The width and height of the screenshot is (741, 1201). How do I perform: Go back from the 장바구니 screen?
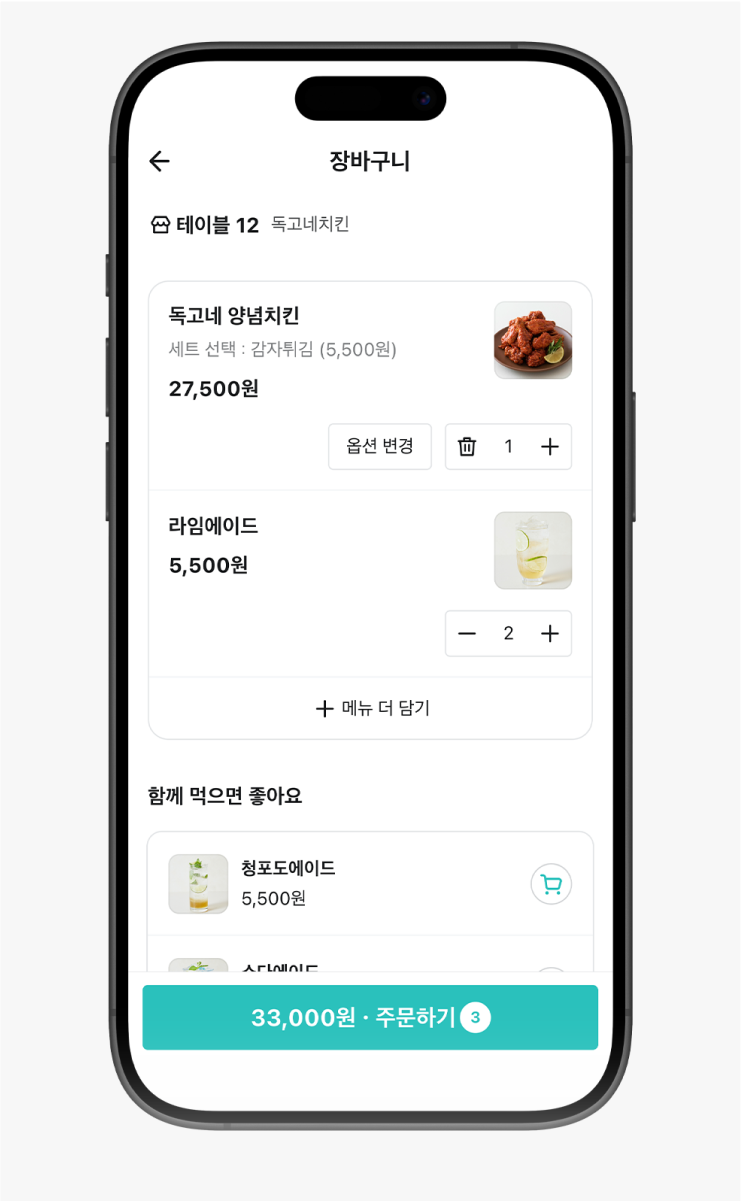tap(159, 161)
